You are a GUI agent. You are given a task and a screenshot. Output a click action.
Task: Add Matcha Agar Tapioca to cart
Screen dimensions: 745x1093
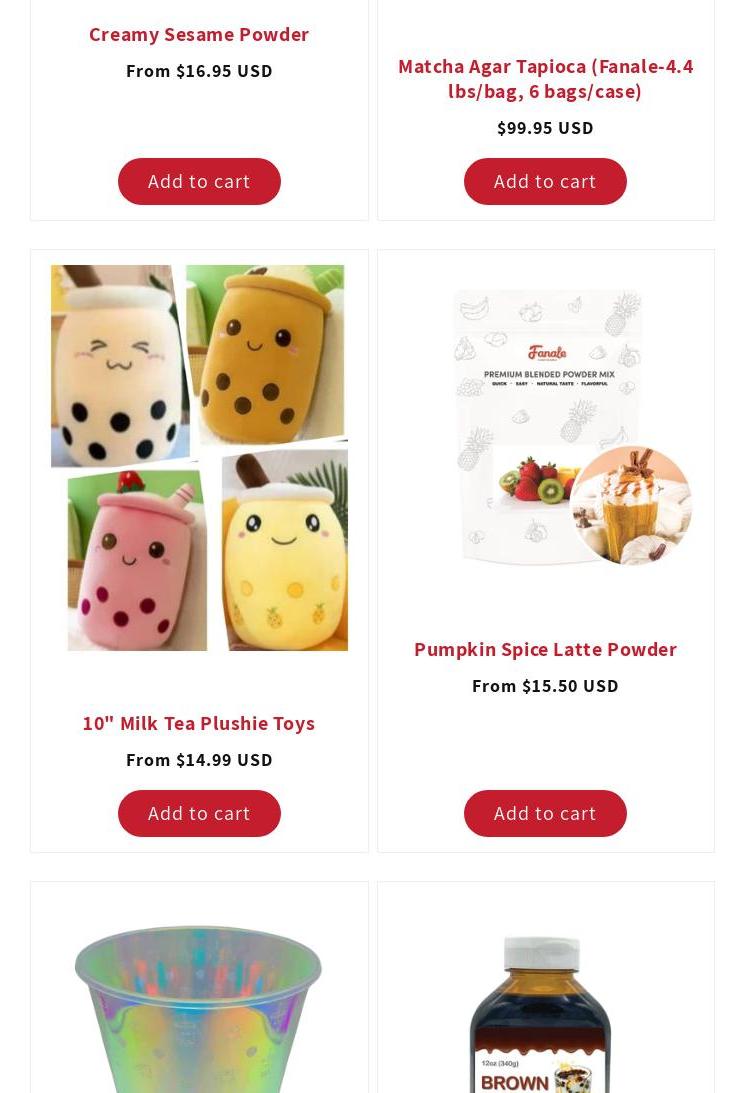coord(545,181)
